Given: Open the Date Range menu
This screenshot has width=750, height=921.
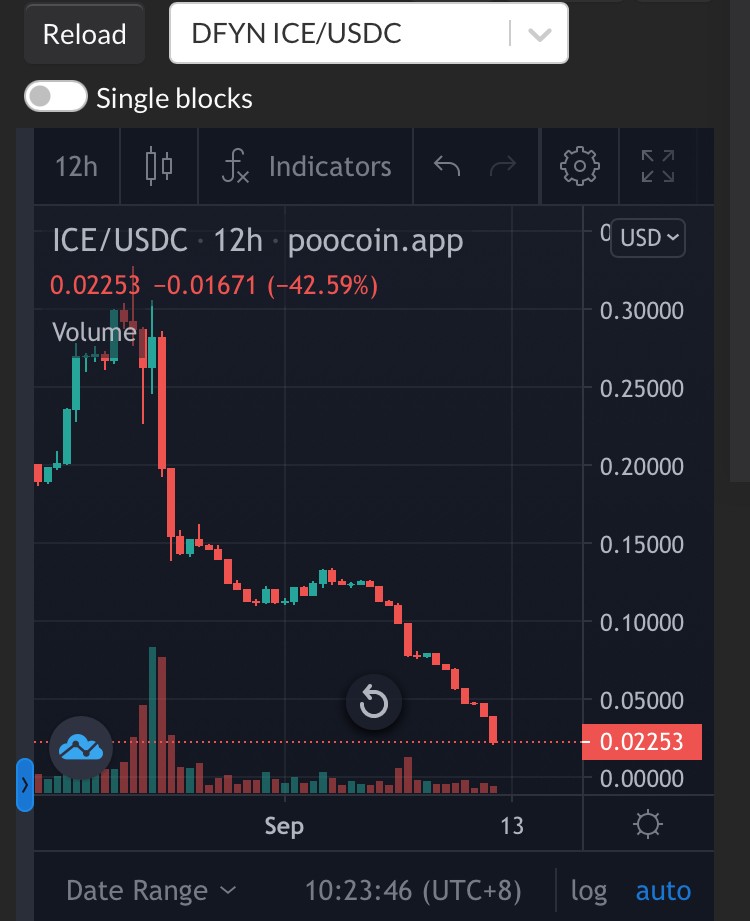Looking at the screenshot, I should 151,890.
